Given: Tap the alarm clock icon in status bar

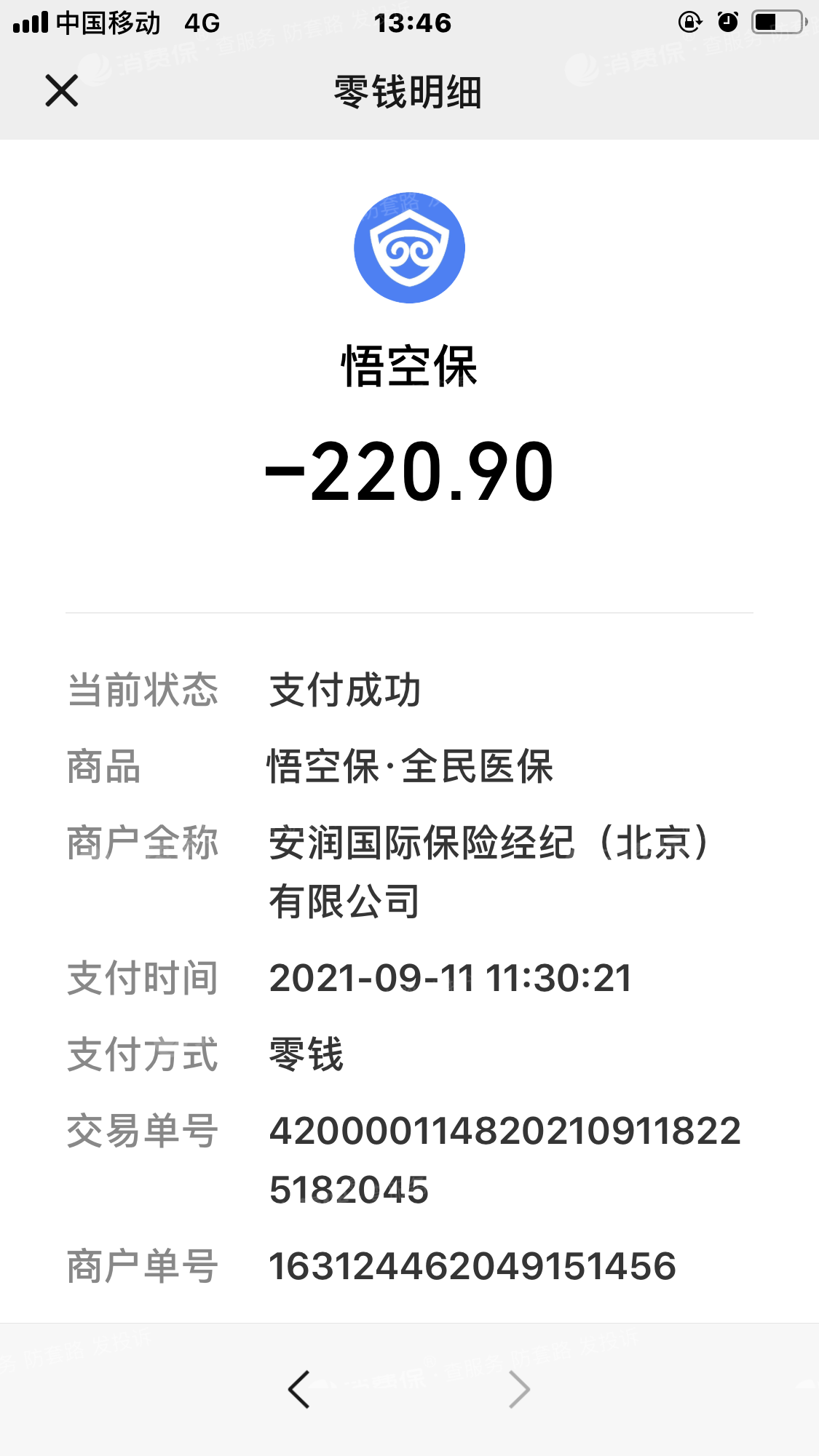Looking at the screenshot, I should 727,23.
